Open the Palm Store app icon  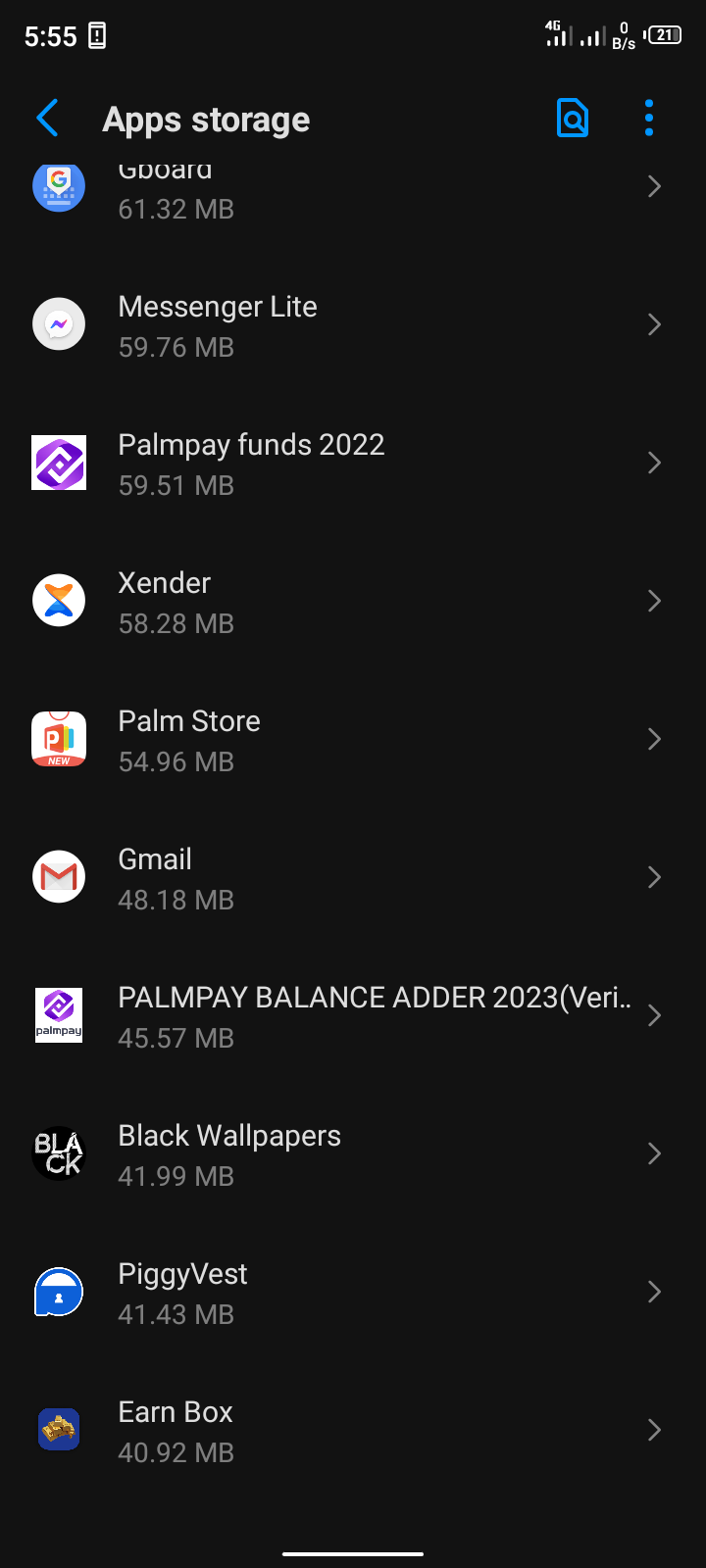59,738
